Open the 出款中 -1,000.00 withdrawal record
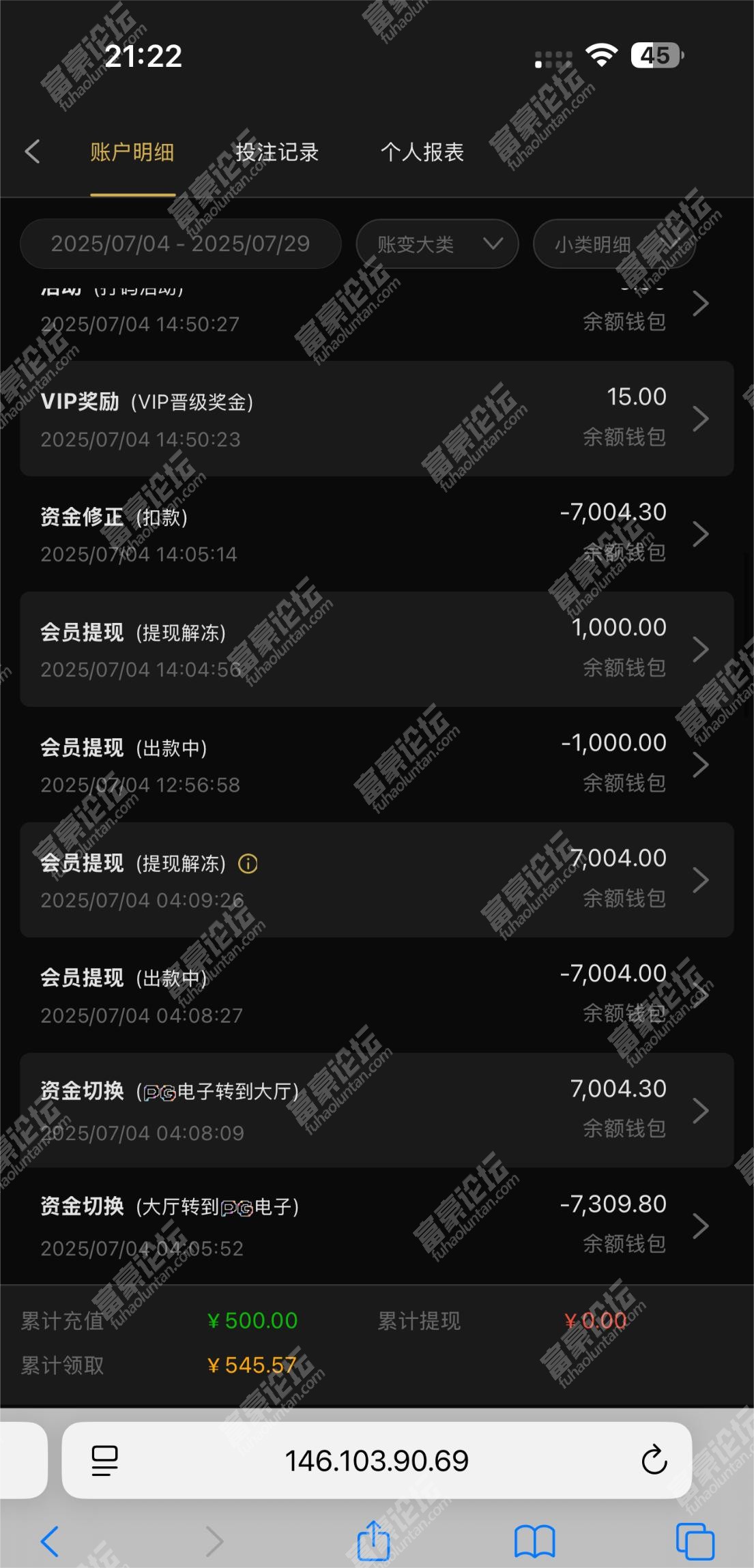The height and width of the screenshot is (1568, 754). pyautogui.click(x=377, y=764)
